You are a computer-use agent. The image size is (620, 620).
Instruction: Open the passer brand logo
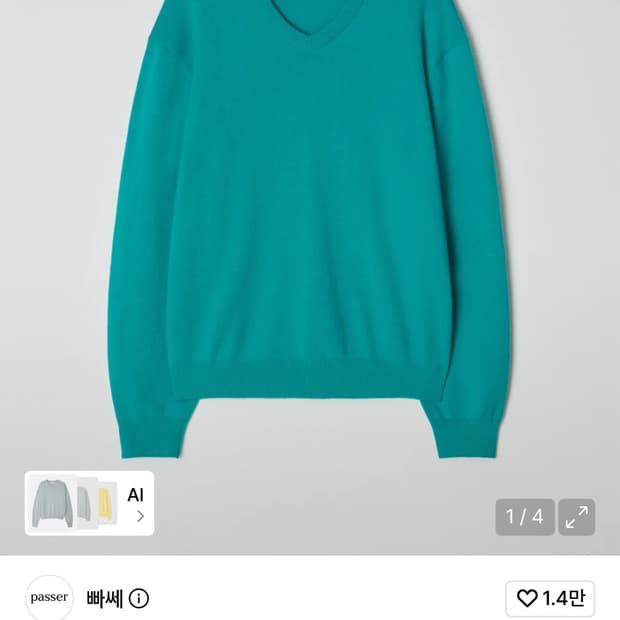tap(49, 597)
